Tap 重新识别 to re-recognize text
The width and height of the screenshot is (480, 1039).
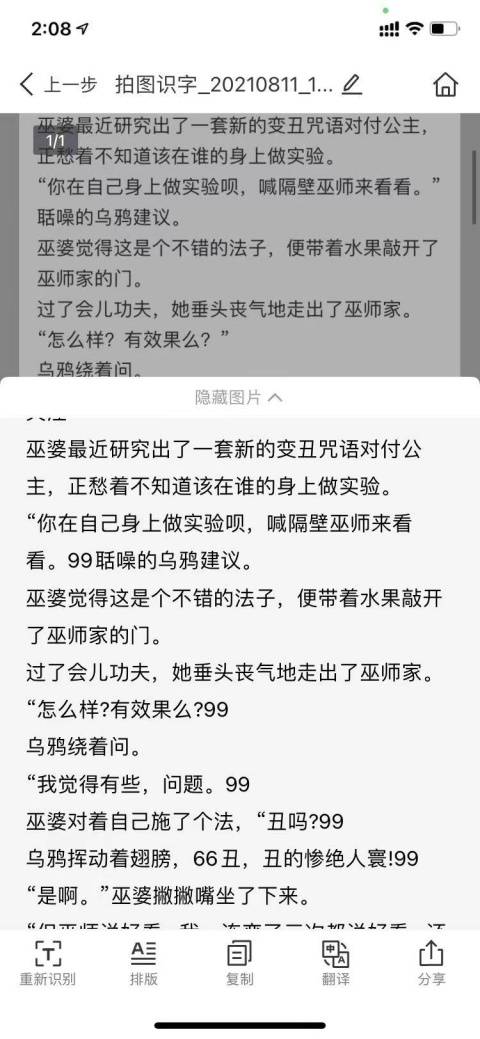(48, 963)
